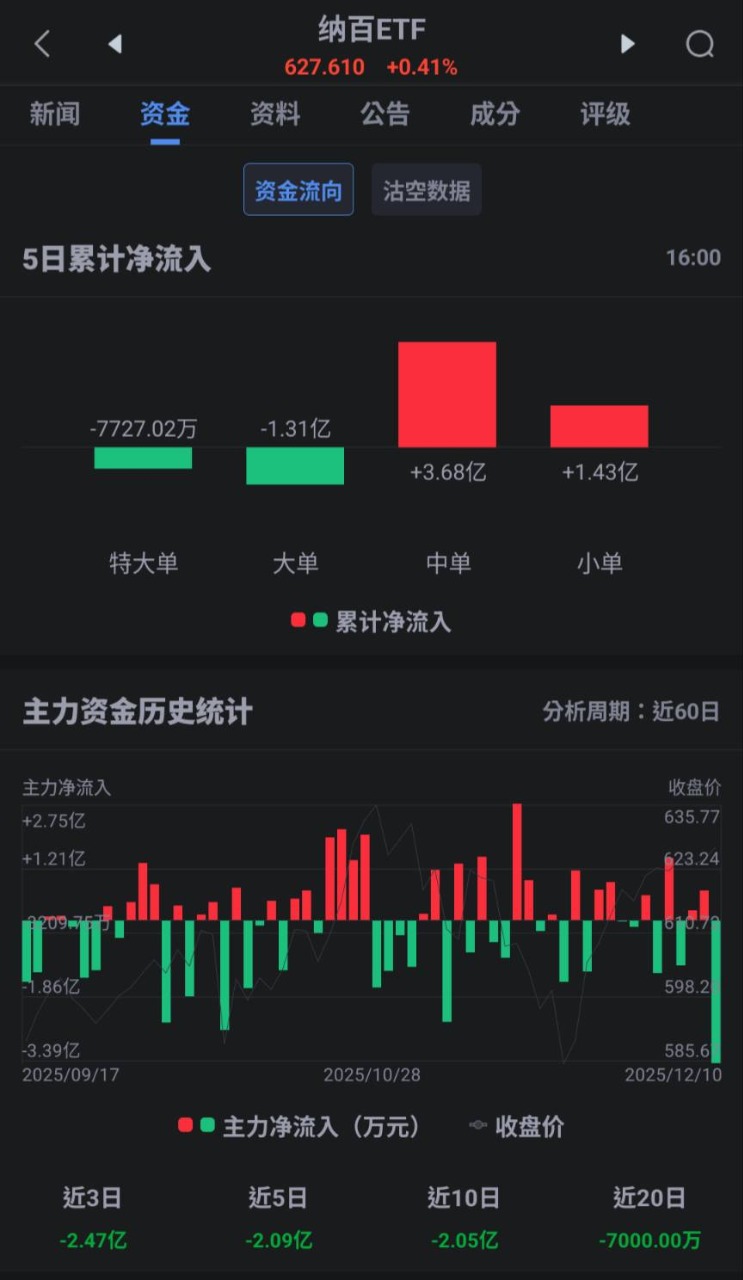Select the 资金流向 chip

tap(298, 190)
